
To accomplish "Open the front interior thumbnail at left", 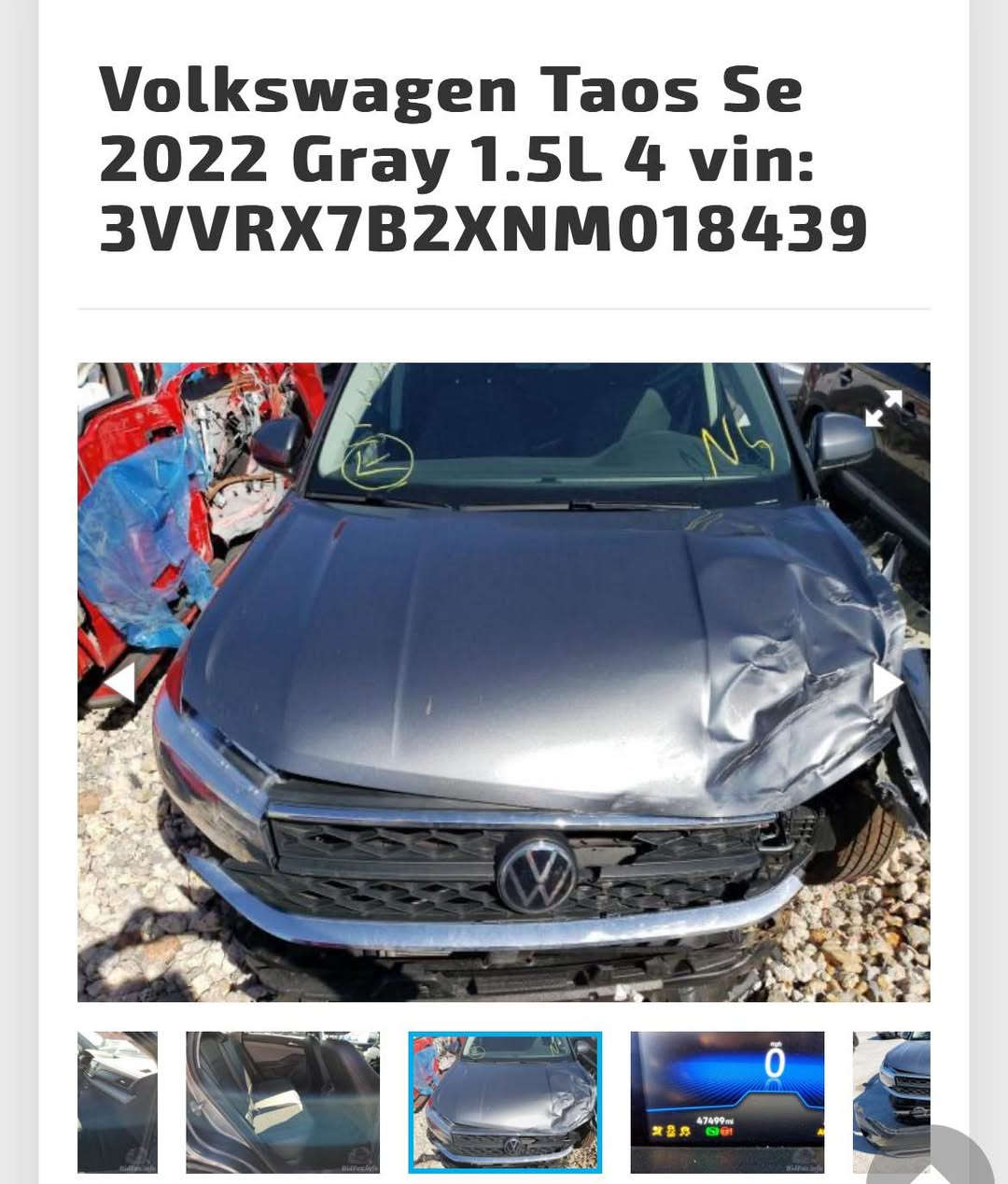I will [118, 1102].
